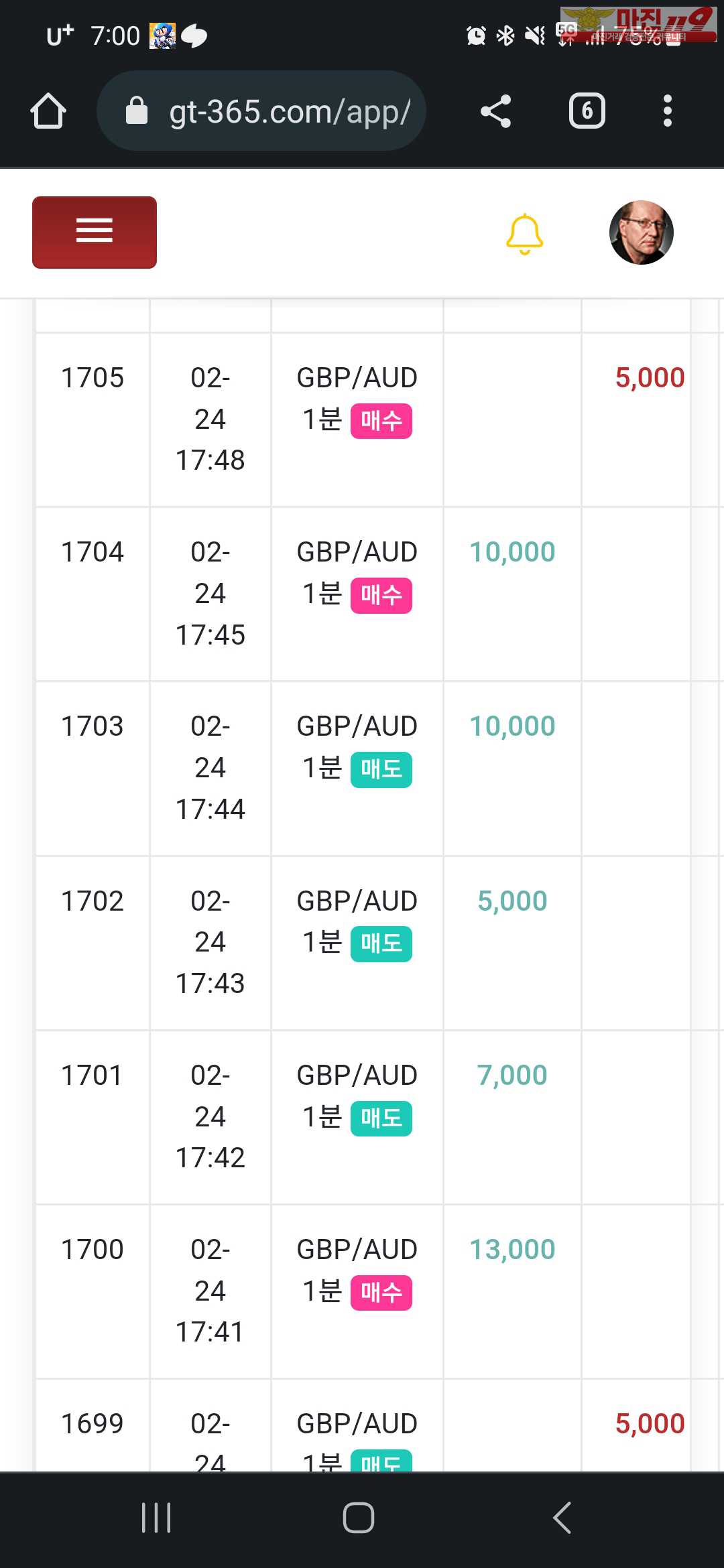
Task: Open the red hamburger menu
Action: [95, 232]
